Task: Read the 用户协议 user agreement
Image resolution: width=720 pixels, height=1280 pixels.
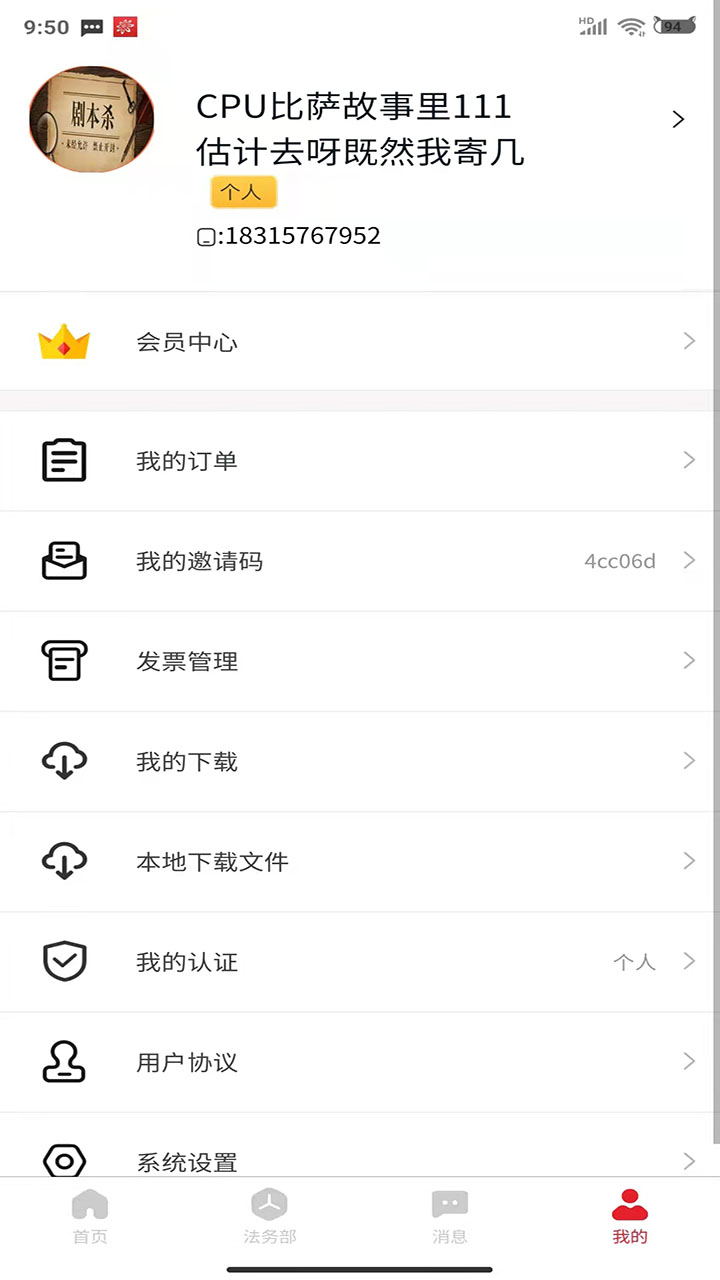Action: tap(360, 1061)
